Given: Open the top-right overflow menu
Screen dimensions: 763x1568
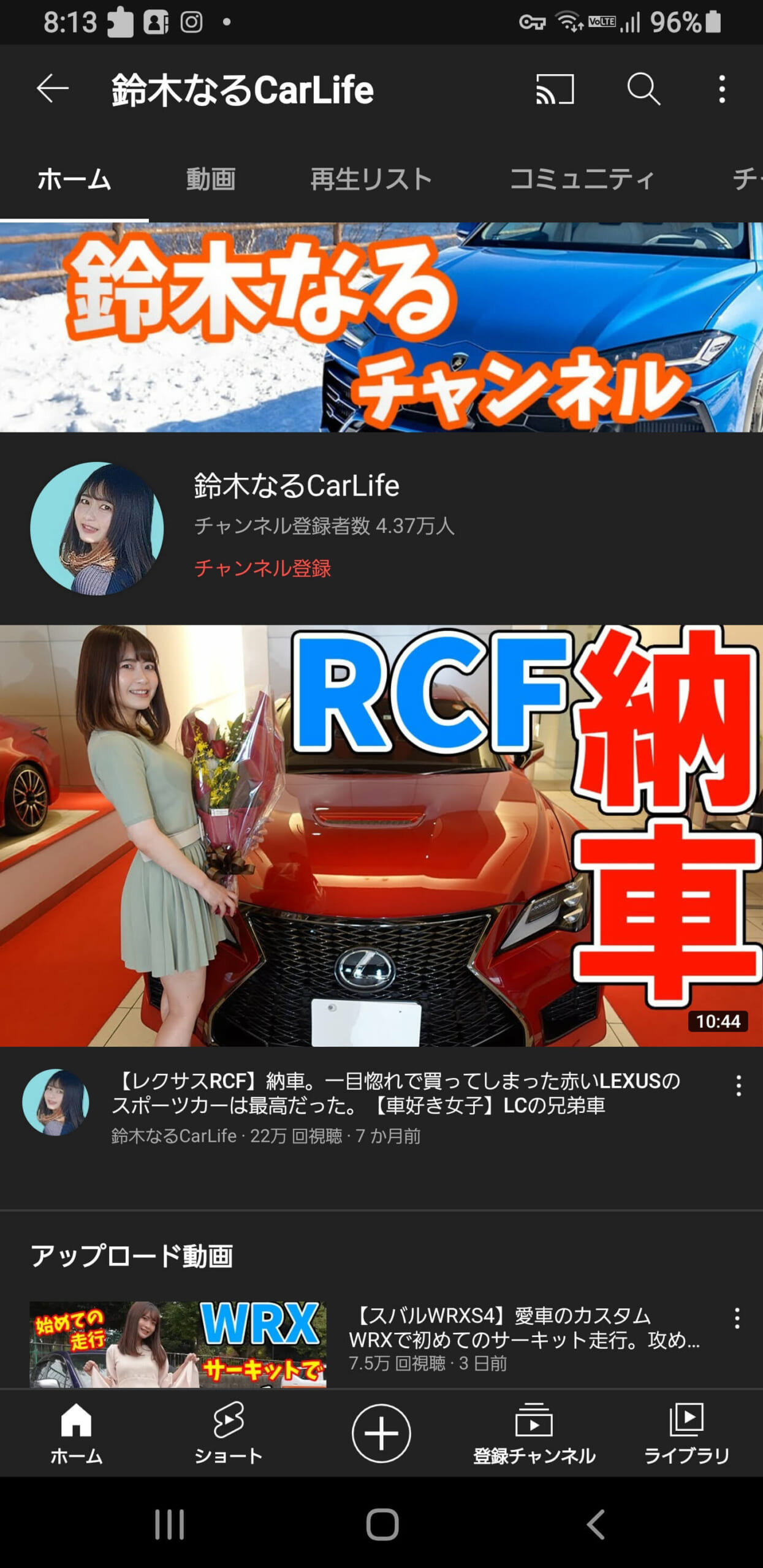Looking at the screenshot, I should pos(723,89).
